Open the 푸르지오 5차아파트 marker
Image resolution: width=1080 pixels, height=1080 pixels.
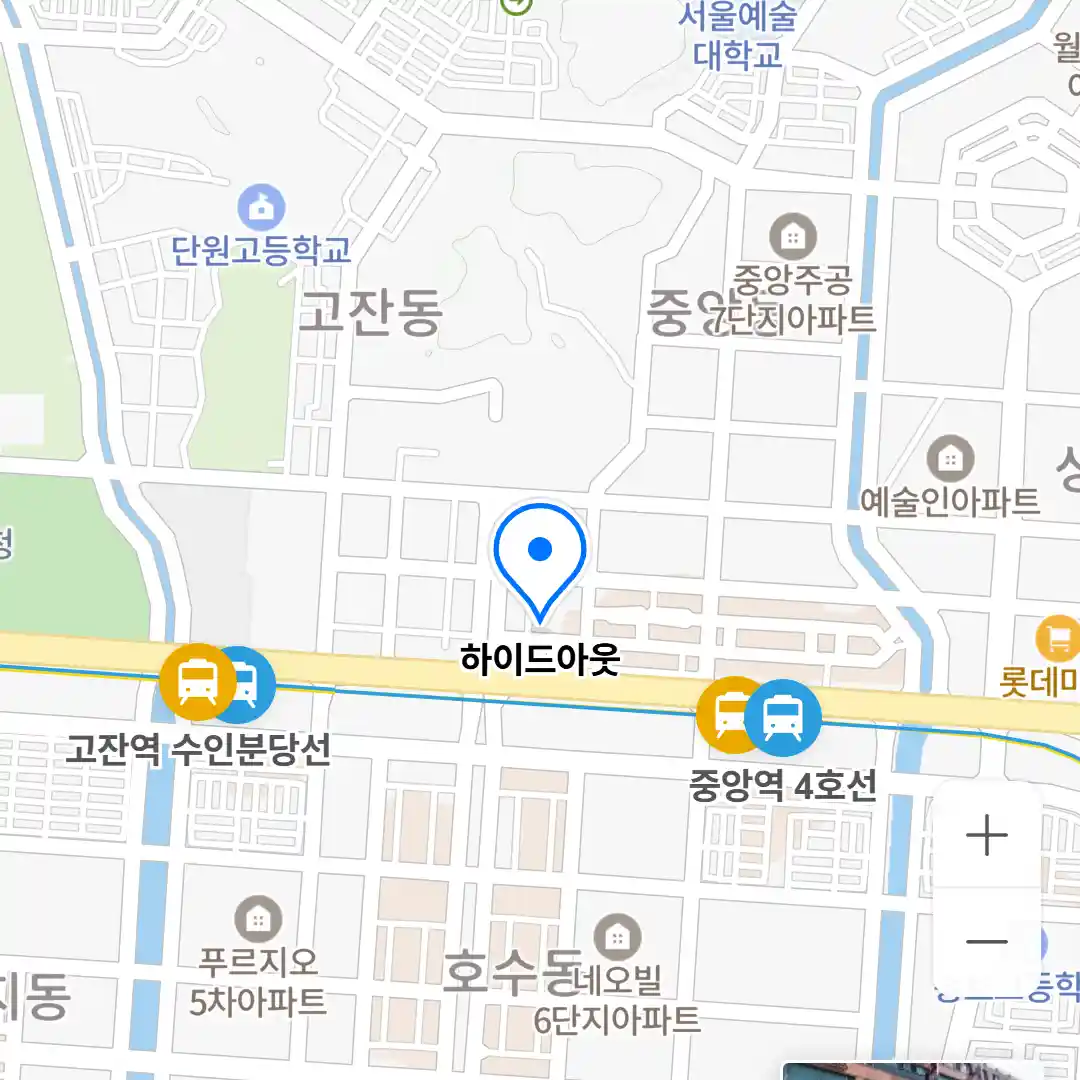coord(258,918)
